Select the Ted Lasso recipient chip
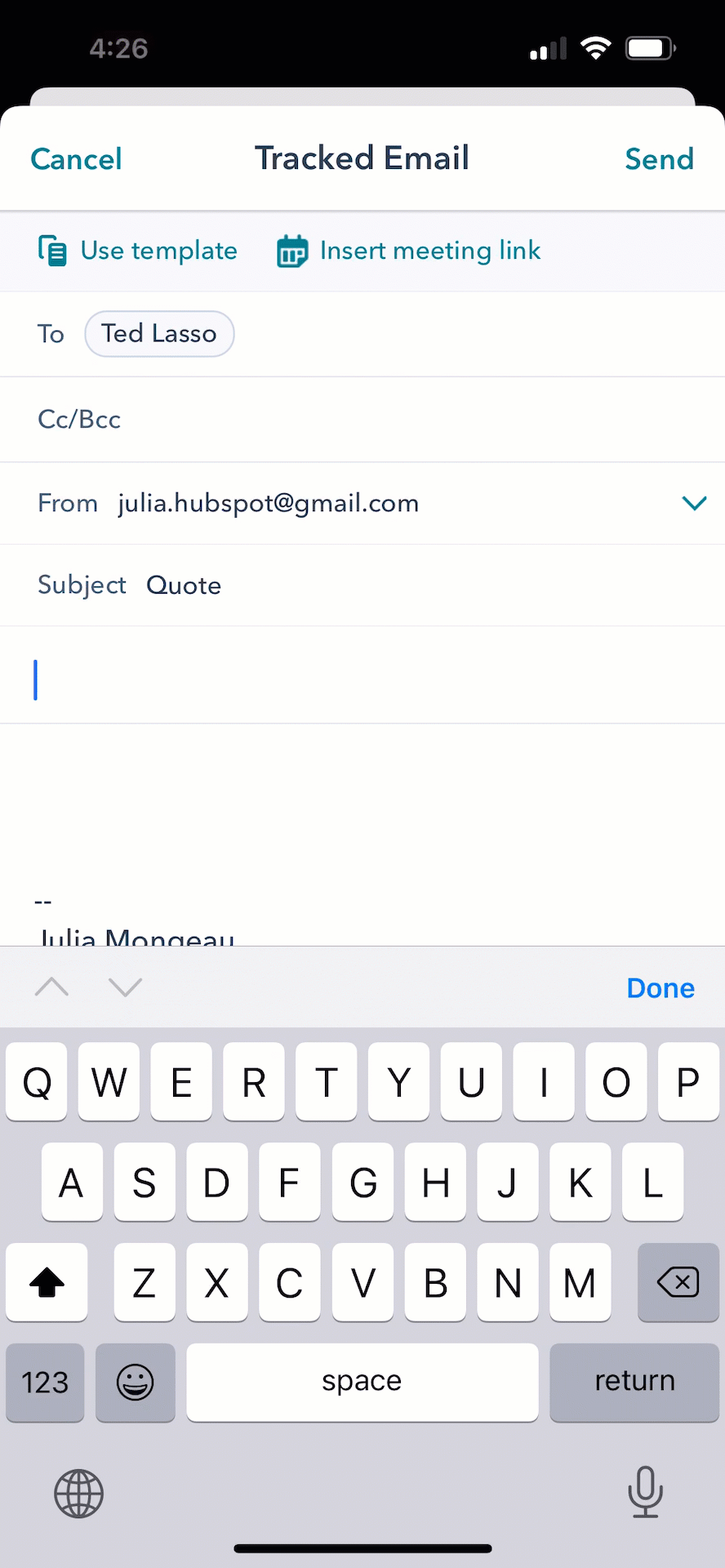The height and width of the screenshot is (1568, 725). click(x=159, y=334)
